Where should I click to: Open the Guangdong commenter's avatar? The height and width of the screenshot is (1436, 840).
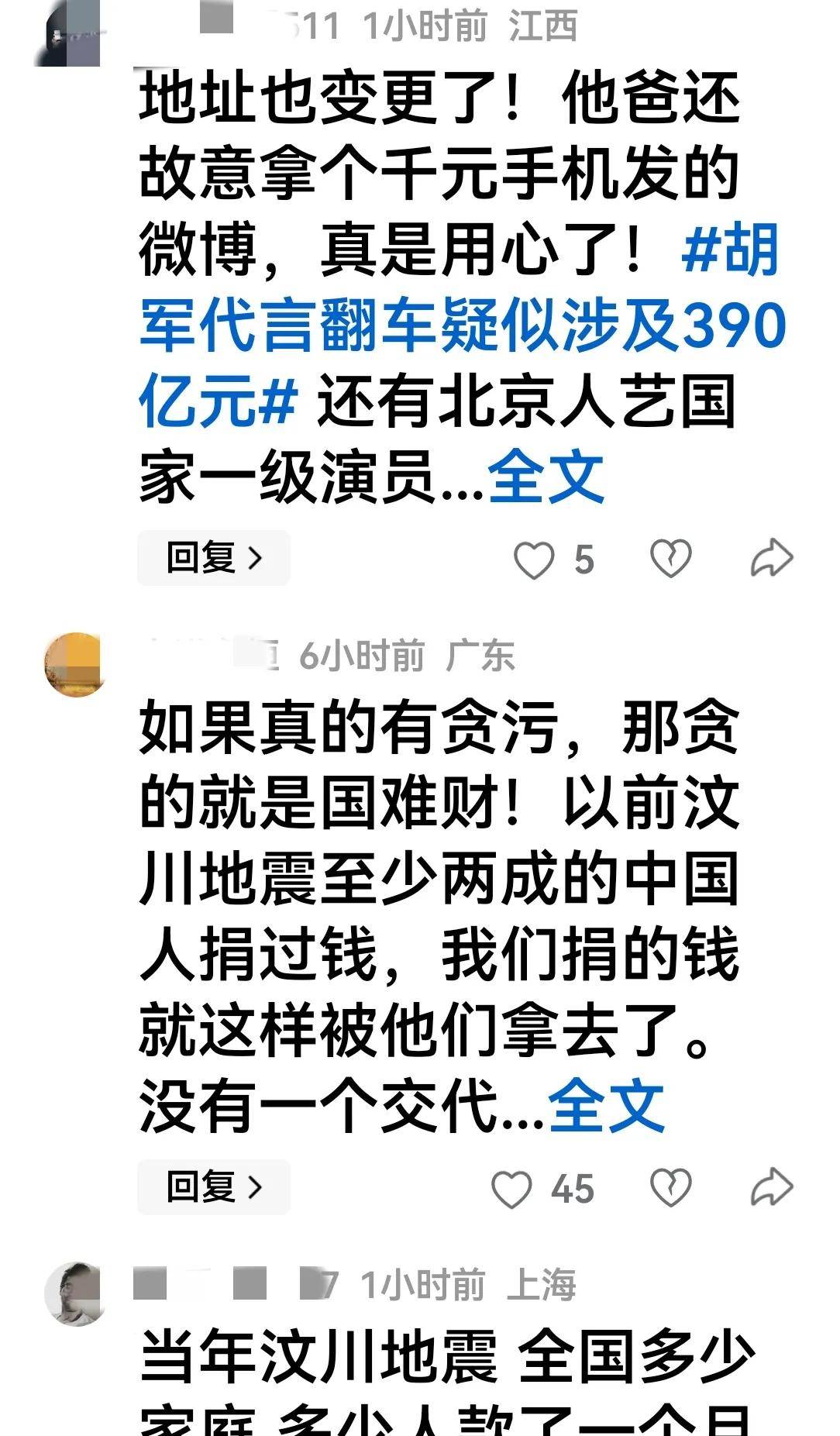tap(75, 665)
